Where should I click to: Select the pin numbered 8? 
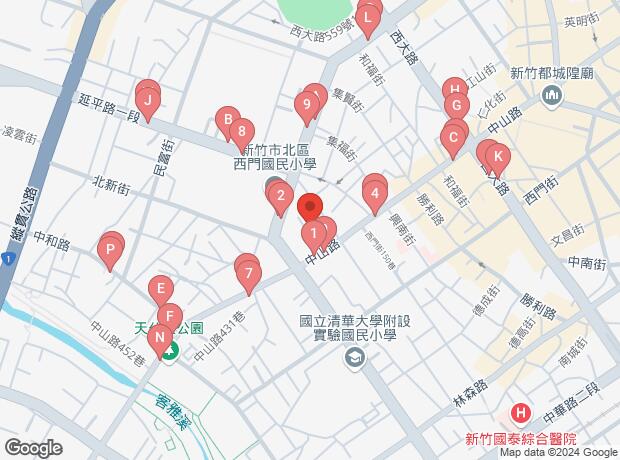tap(241, 131)
